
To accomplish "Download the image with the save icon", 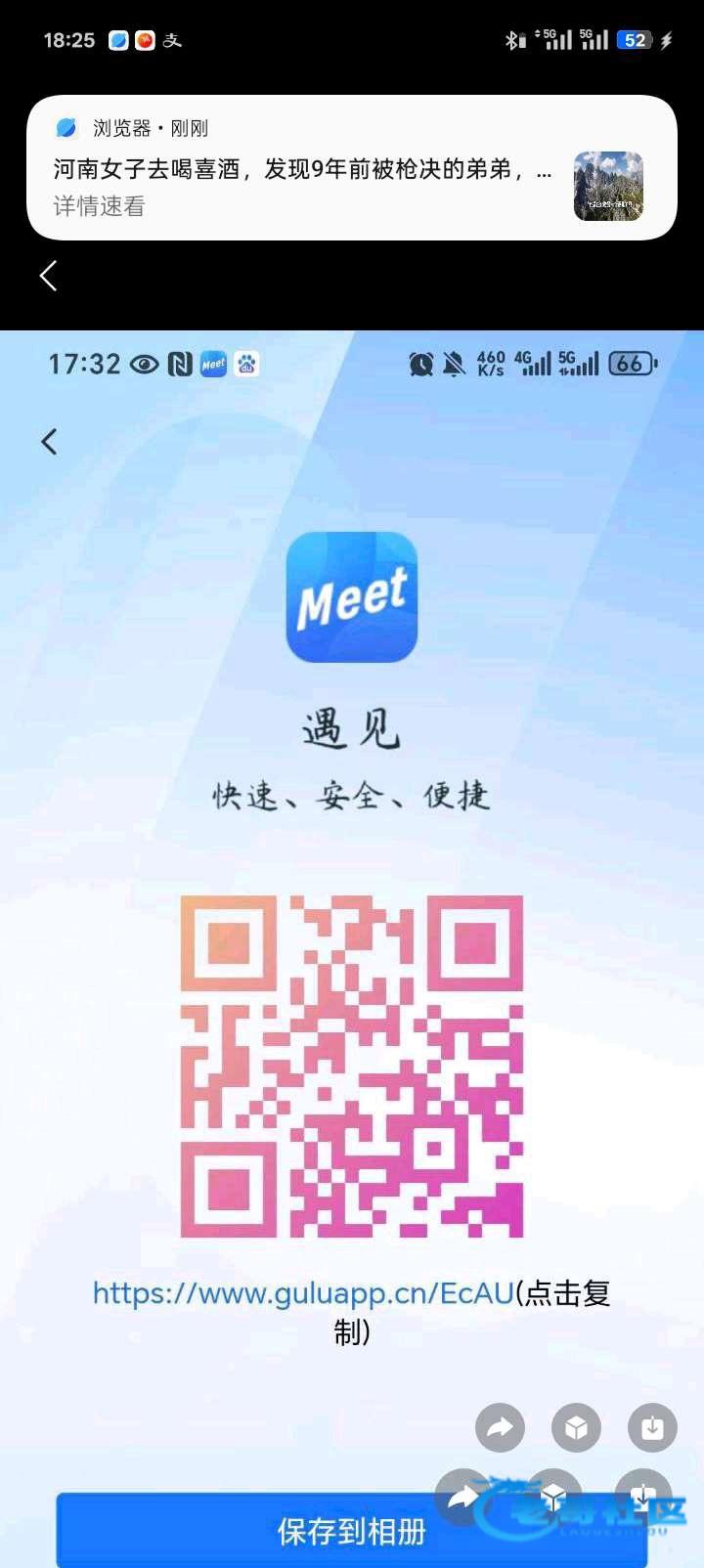I will pyautogui.click(x=652, y=1428).
